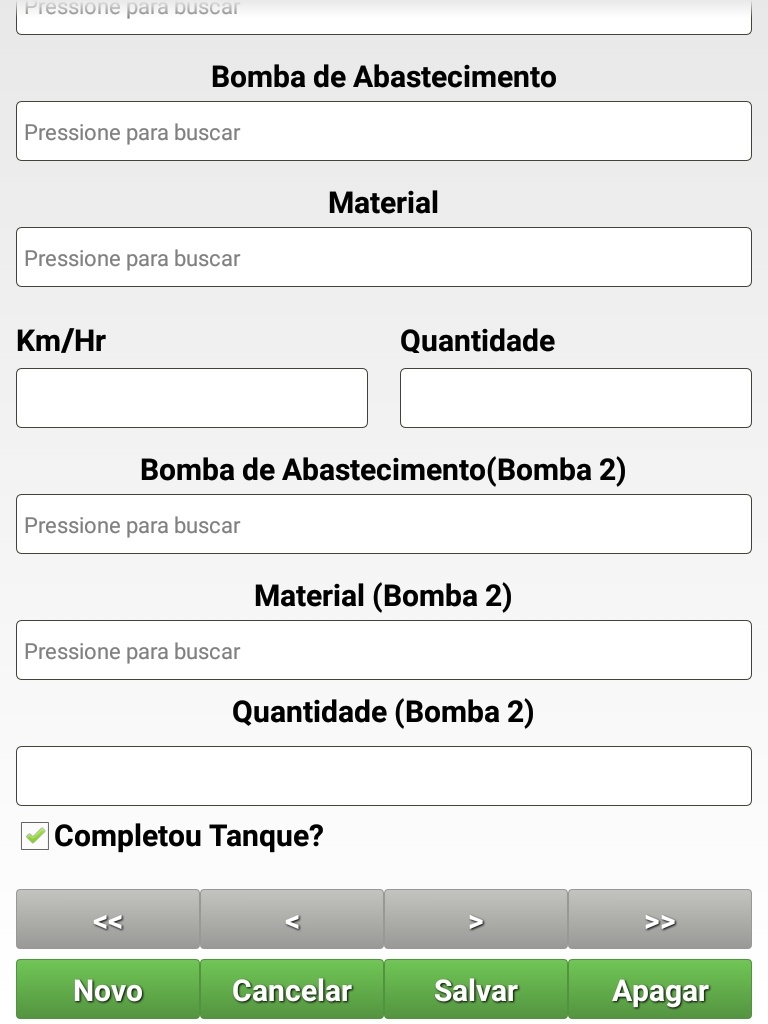Tap the Quantidade input box
768x1024 pixels.
[576, 398]
